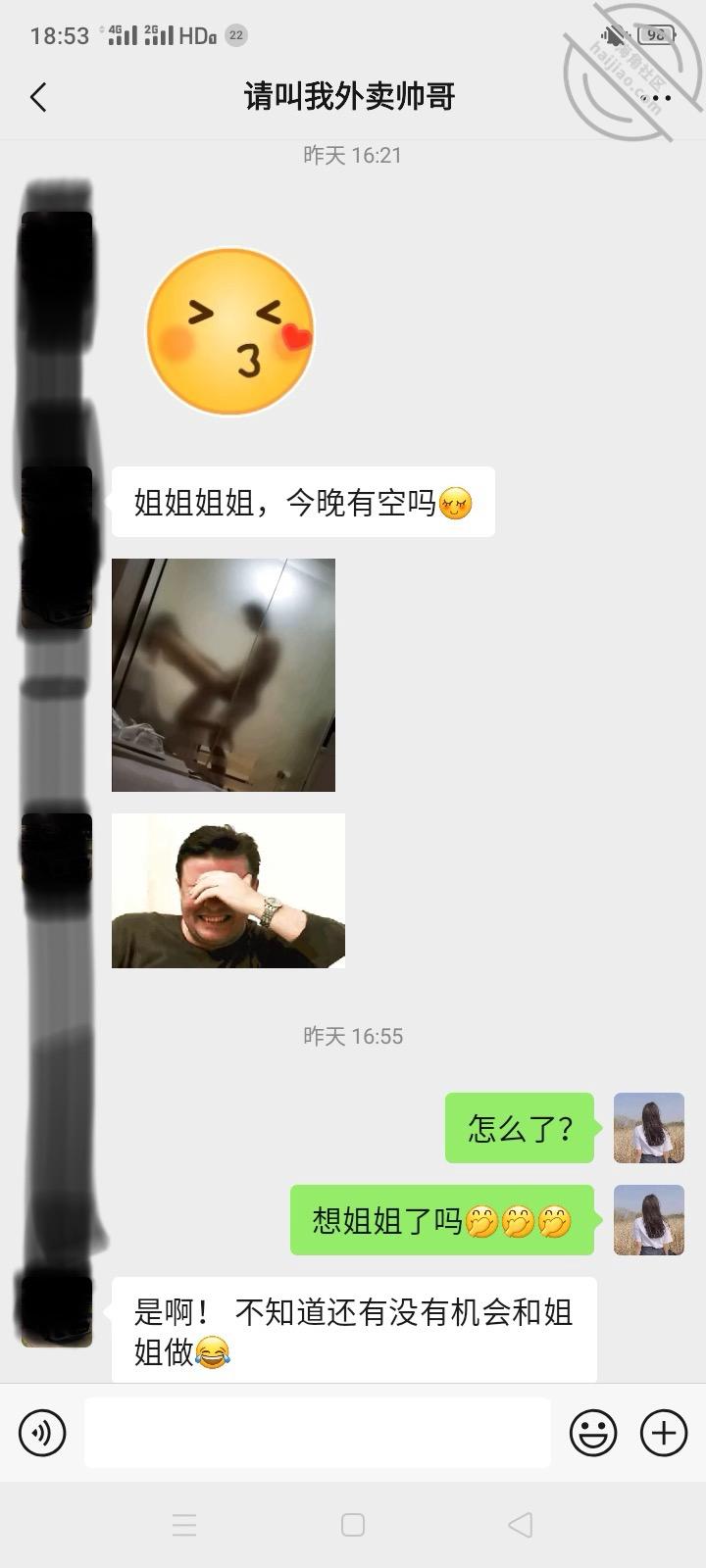
Task: Switch to voice message input mode
Action: (x=41, y=1433)
